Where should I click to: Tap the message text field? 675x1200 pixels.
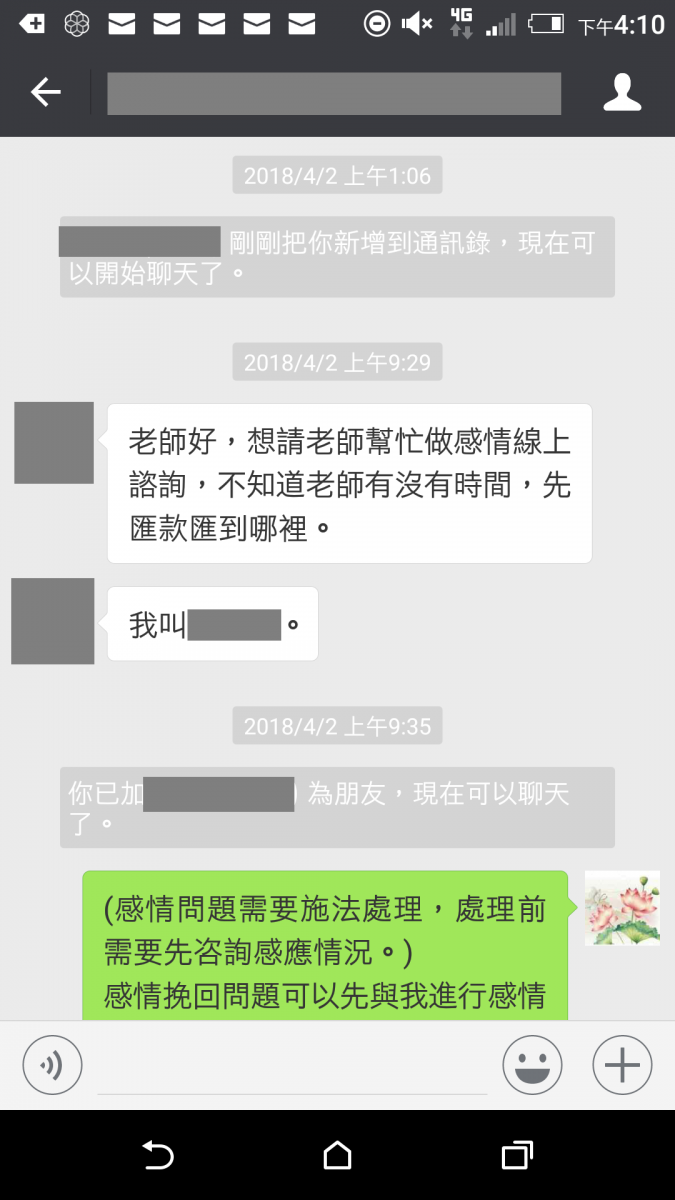coord(292,1068)
